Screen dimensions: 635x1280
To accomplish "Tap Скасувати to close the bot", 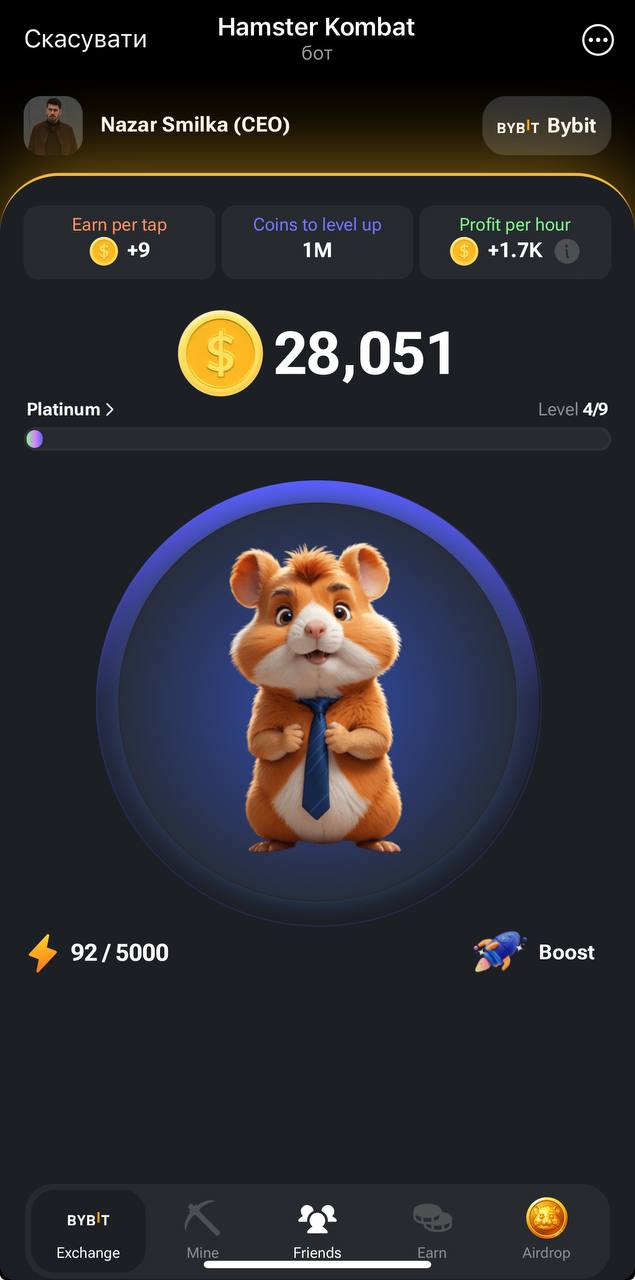I will pos(85,39).
